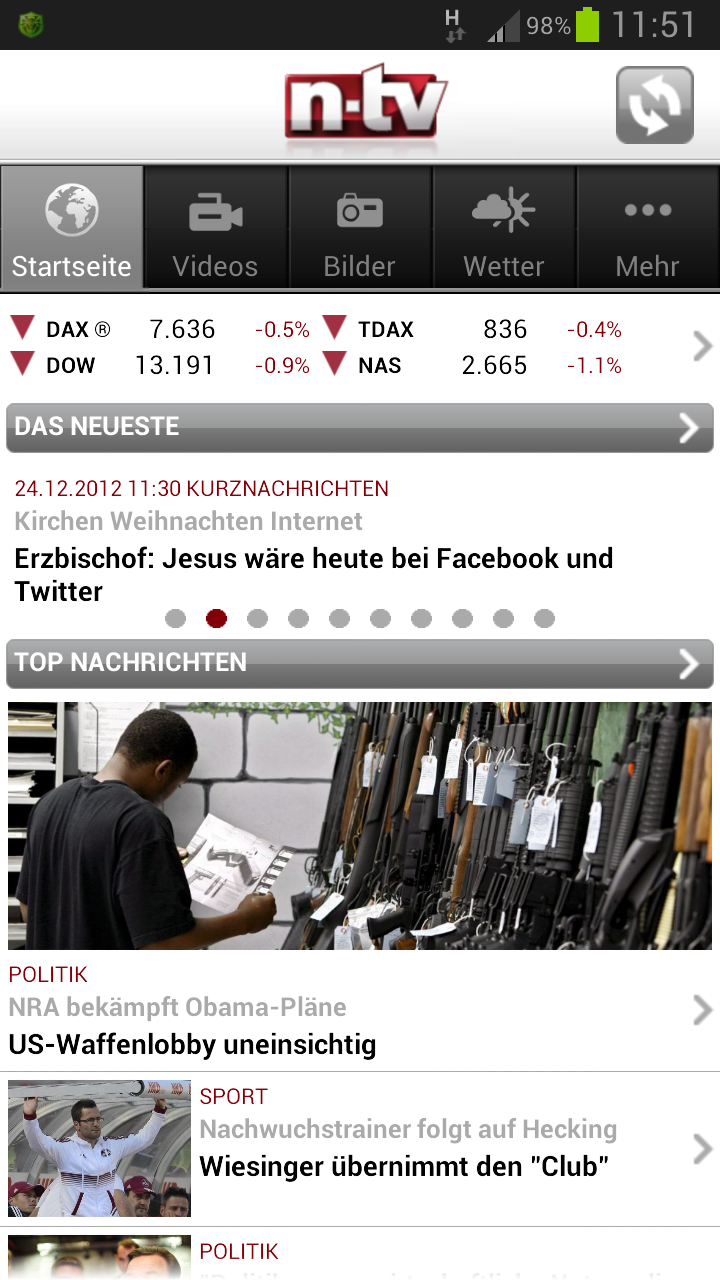The image size is (720, 1280).
Task: Expand the stock market ticker arrow
Action: click(x=702, y=347)
